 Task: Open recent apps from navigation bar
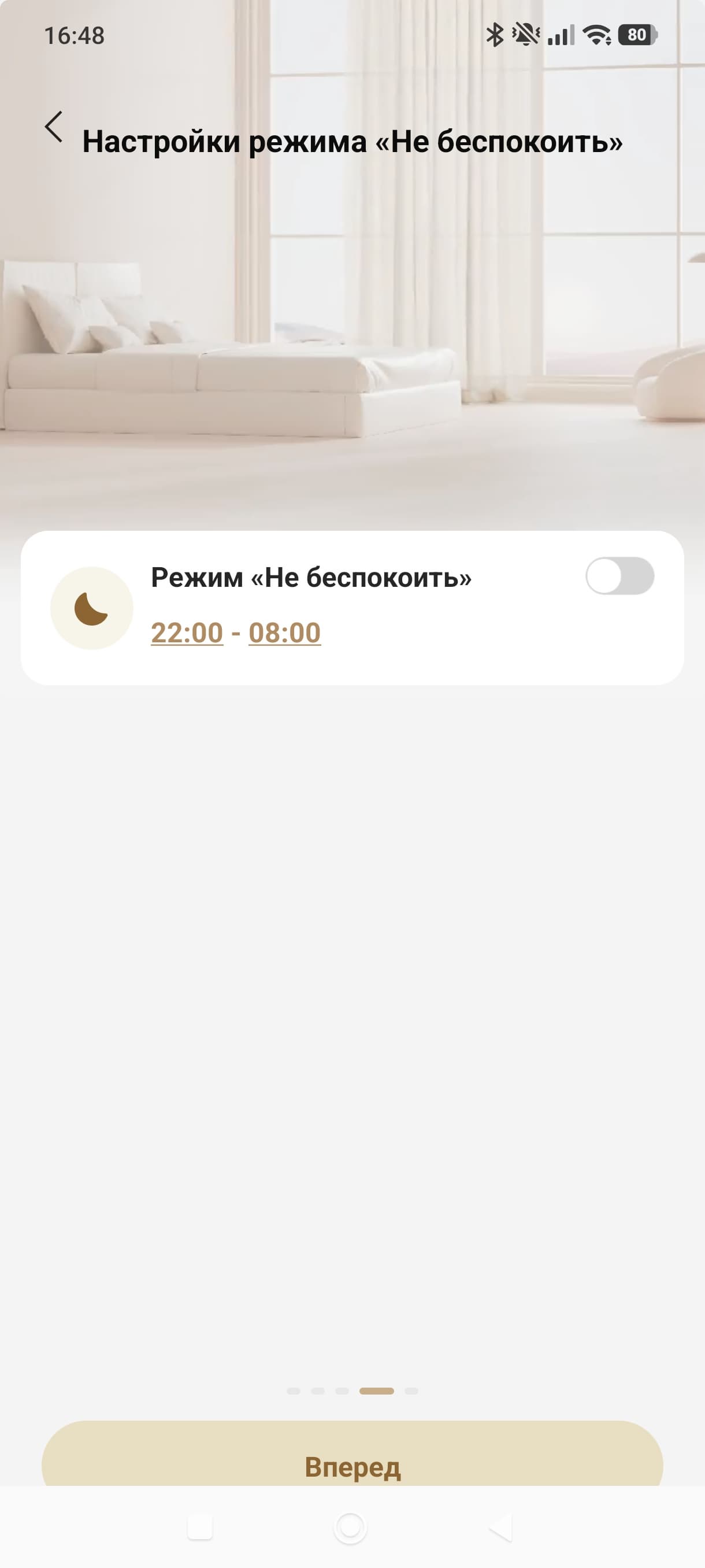pos(200,1527)
